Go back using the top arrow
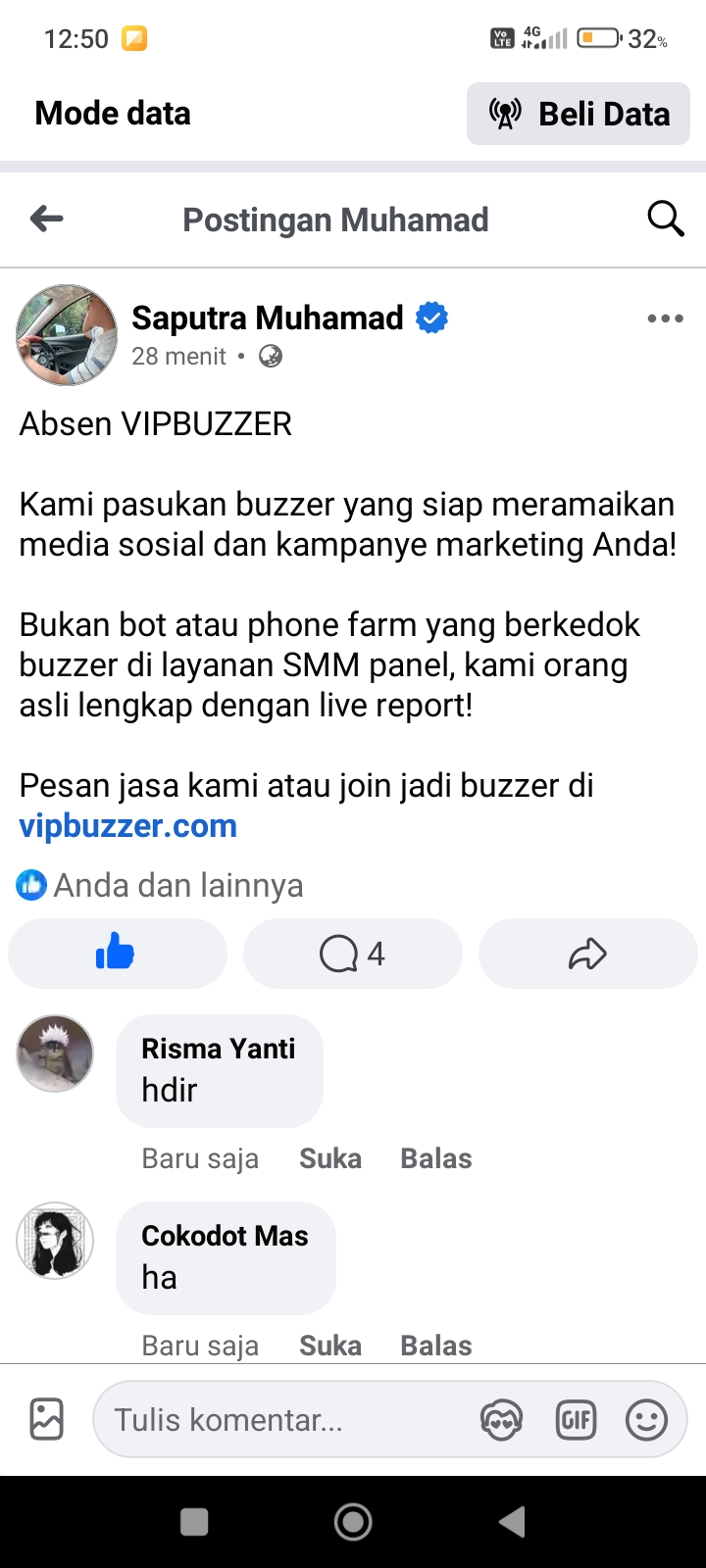Screen dimensions: 706x1568 46,219
